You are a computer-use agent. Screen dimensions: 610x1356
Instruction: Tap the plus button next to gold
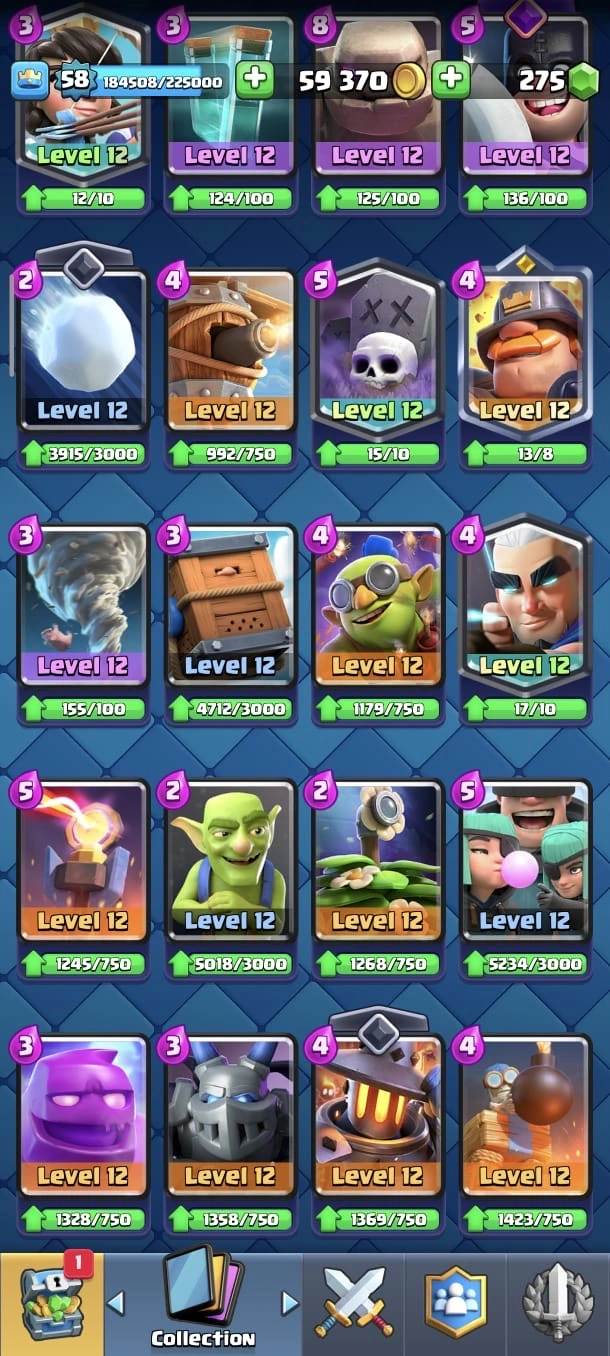tap(452, 80)
